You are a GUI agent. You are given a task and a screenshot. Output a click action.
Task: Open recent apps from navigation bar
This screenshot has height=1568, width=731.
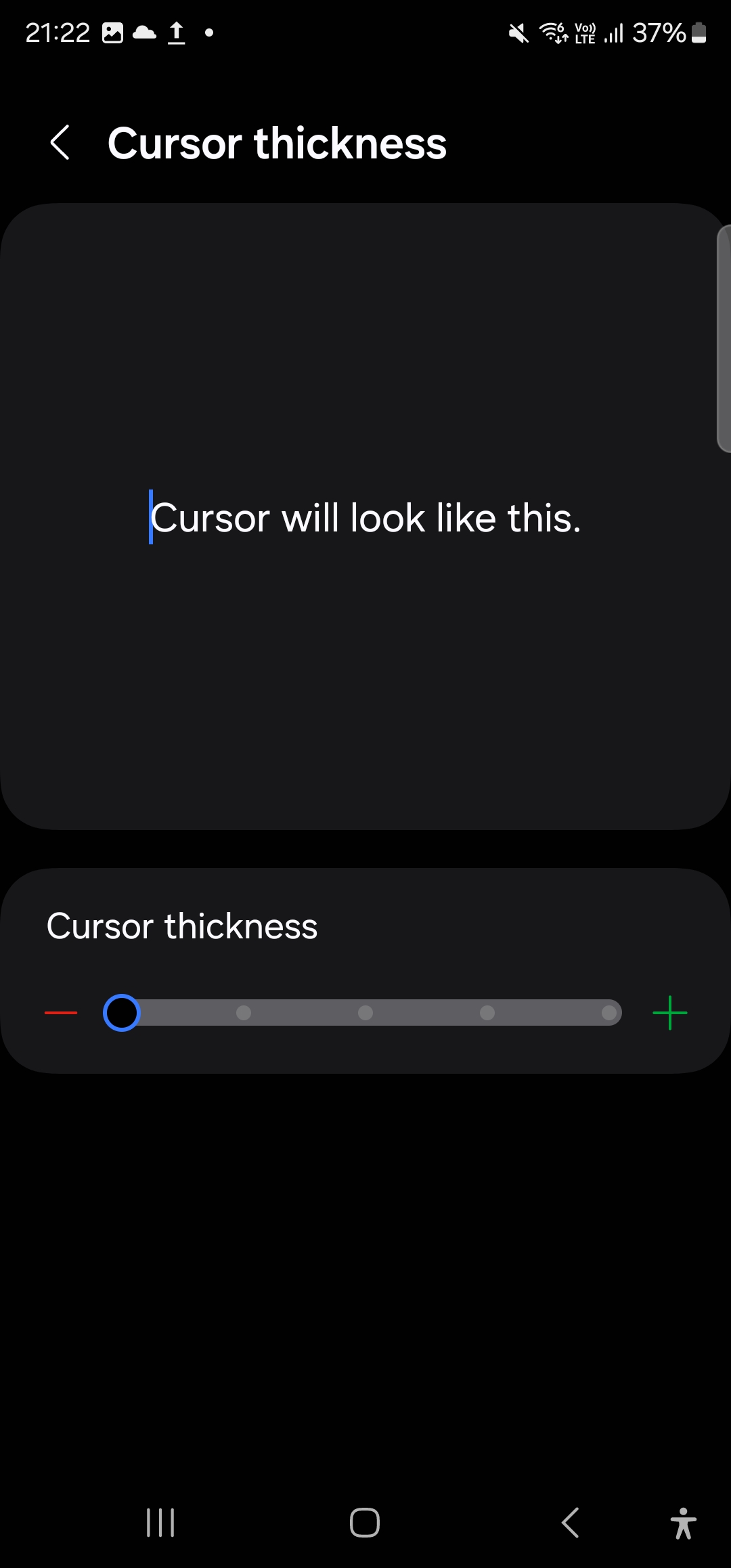(160, 1523)
